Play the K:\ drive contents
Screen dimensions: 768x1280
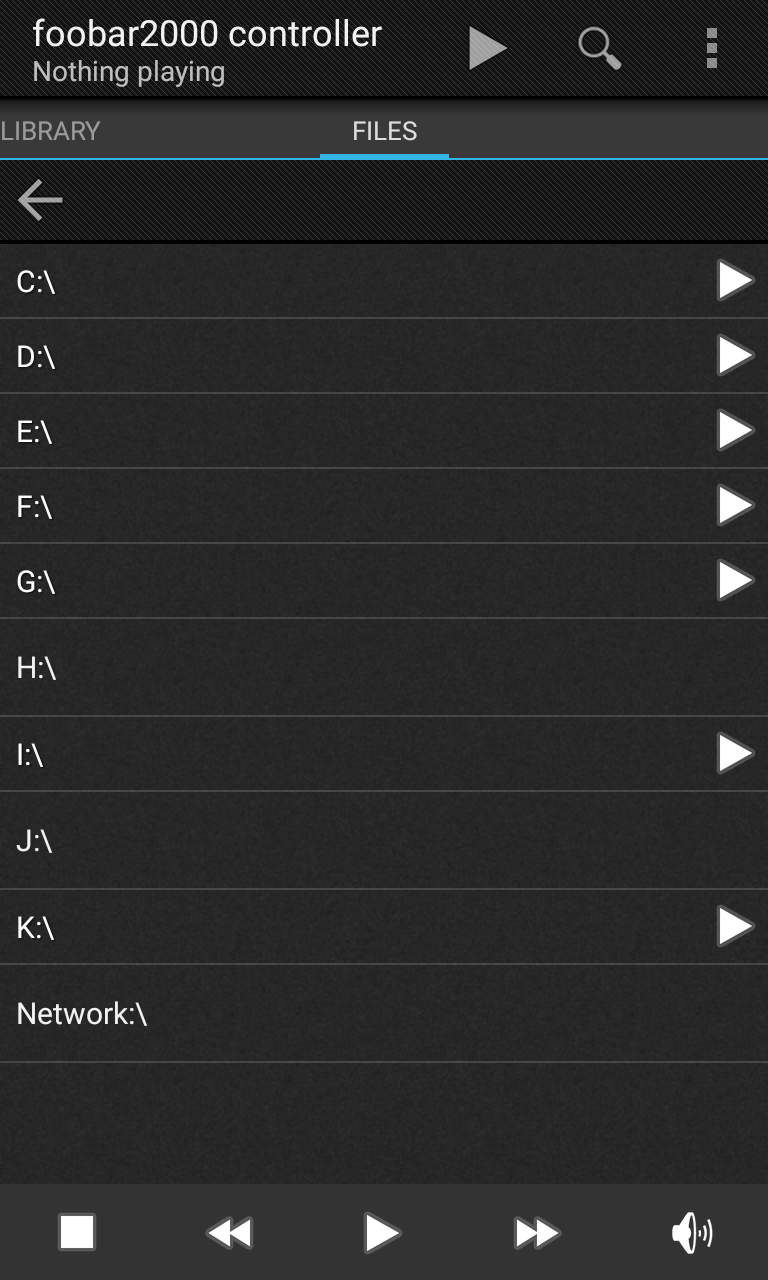735,927
